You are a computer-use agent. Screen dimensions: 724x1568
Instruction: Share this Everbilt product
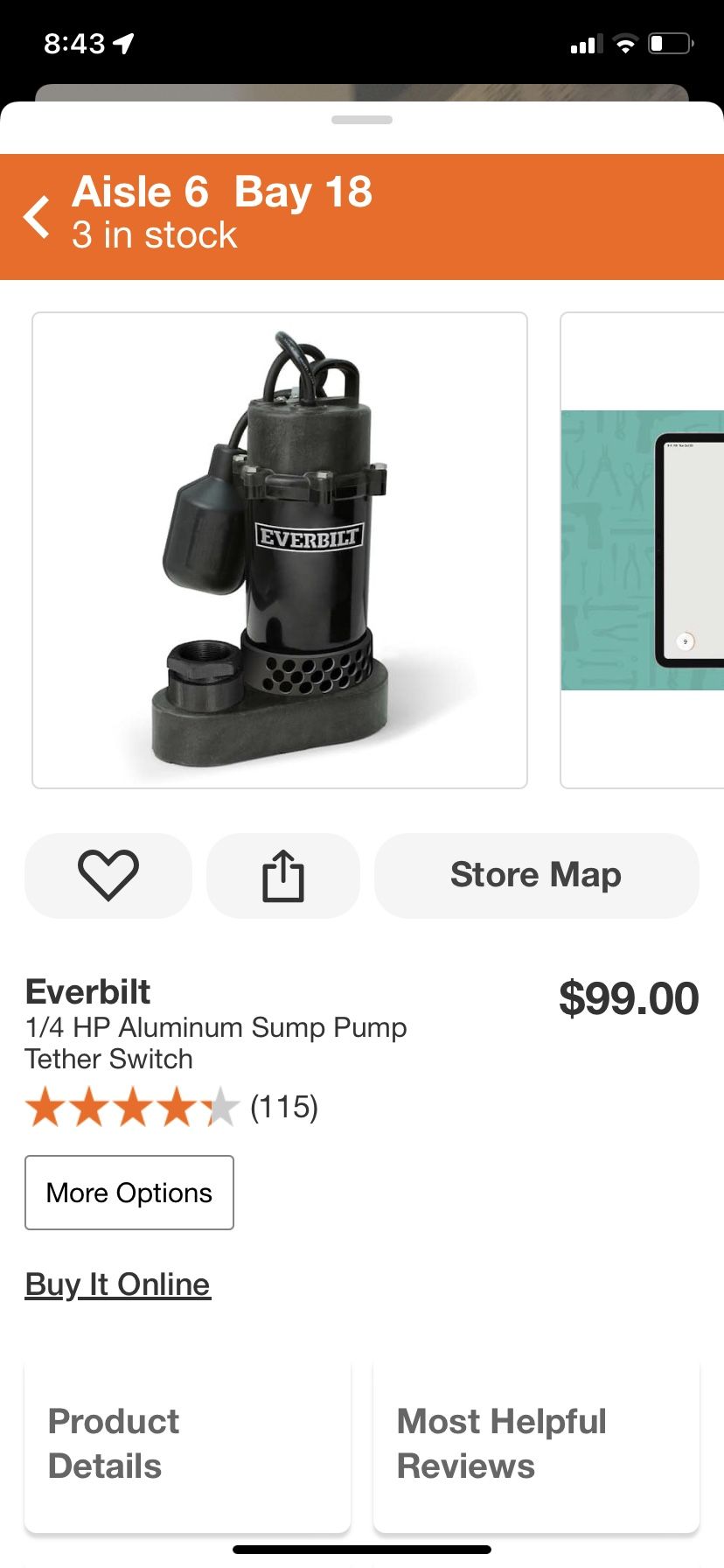pos(282,875)
